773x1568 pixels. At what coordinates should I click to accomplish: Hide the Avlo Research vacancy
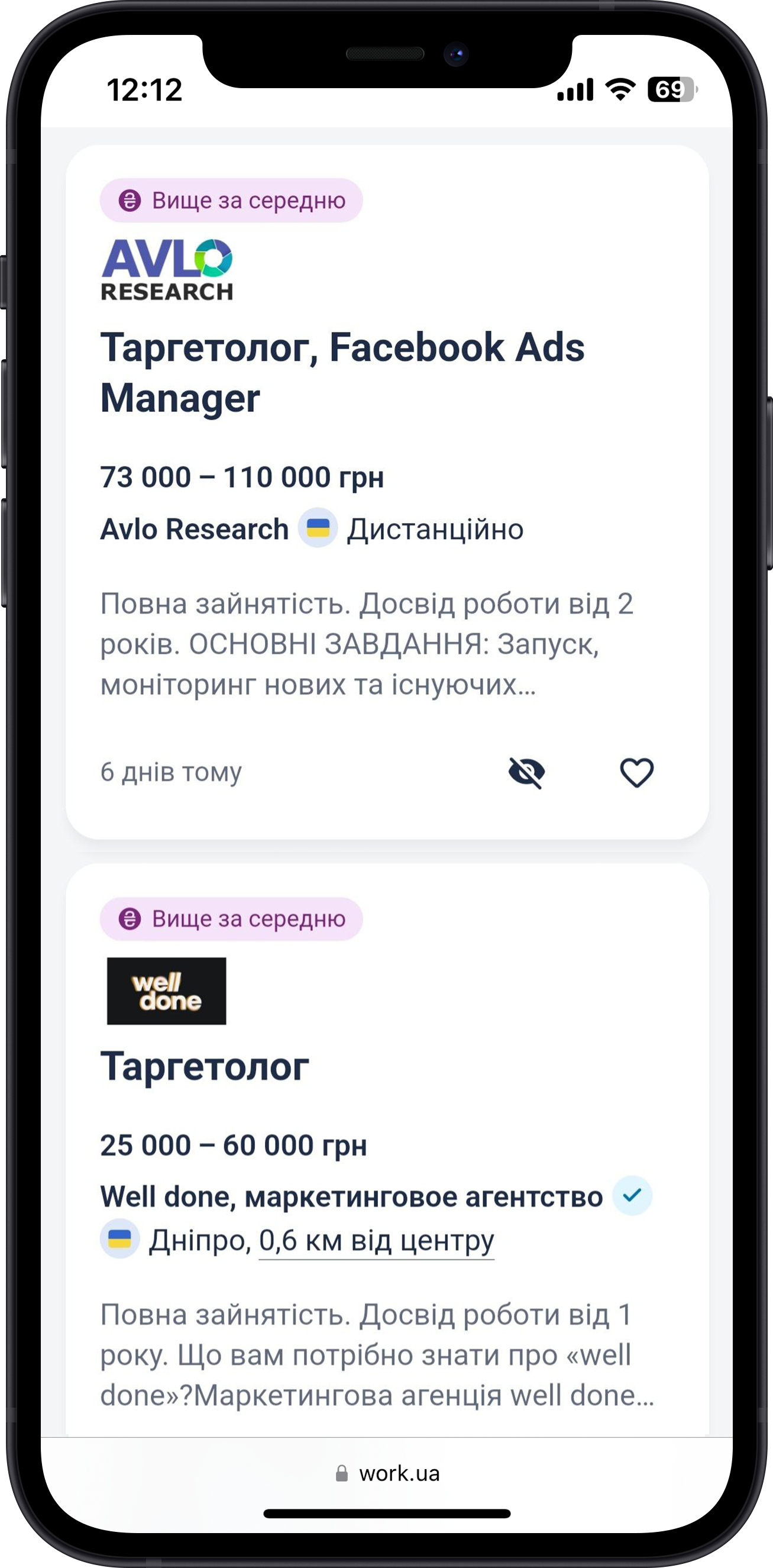[526, 773]
